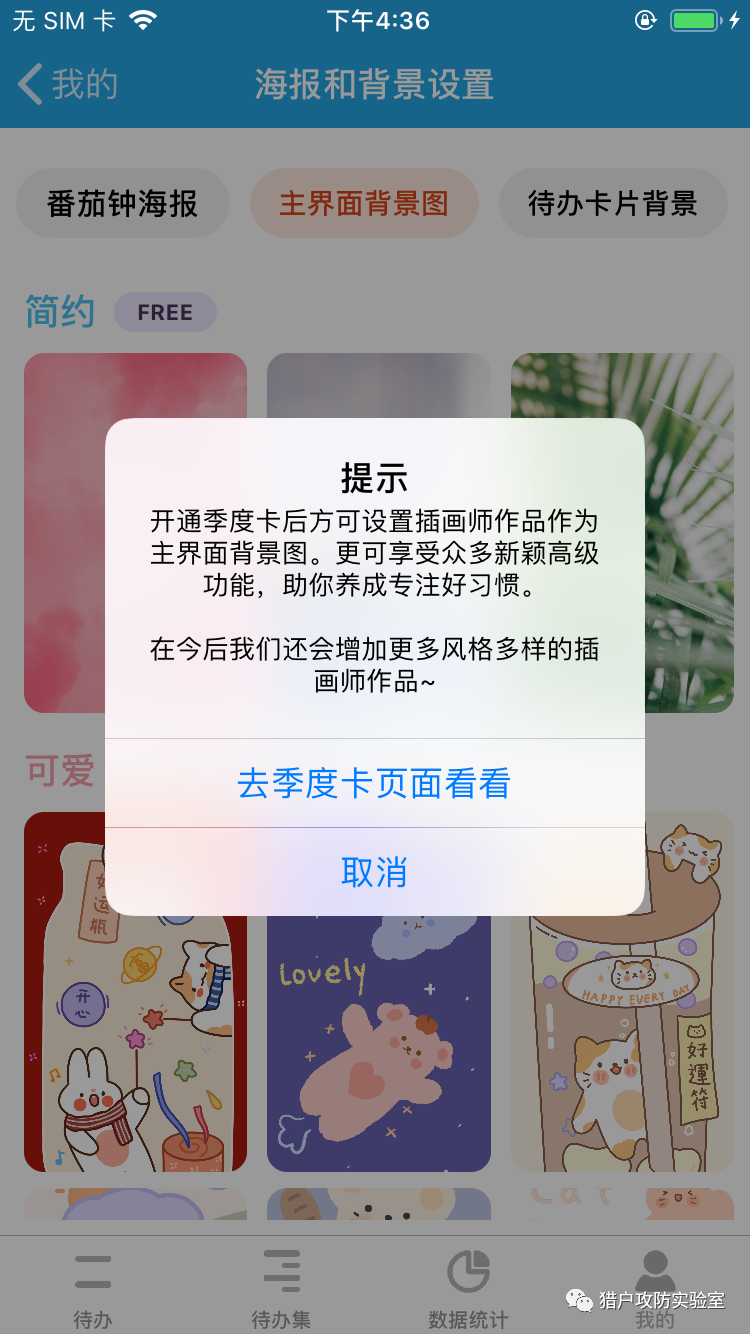
Task: Tap the 简约 section heading
Action: [x=58, y=312]
